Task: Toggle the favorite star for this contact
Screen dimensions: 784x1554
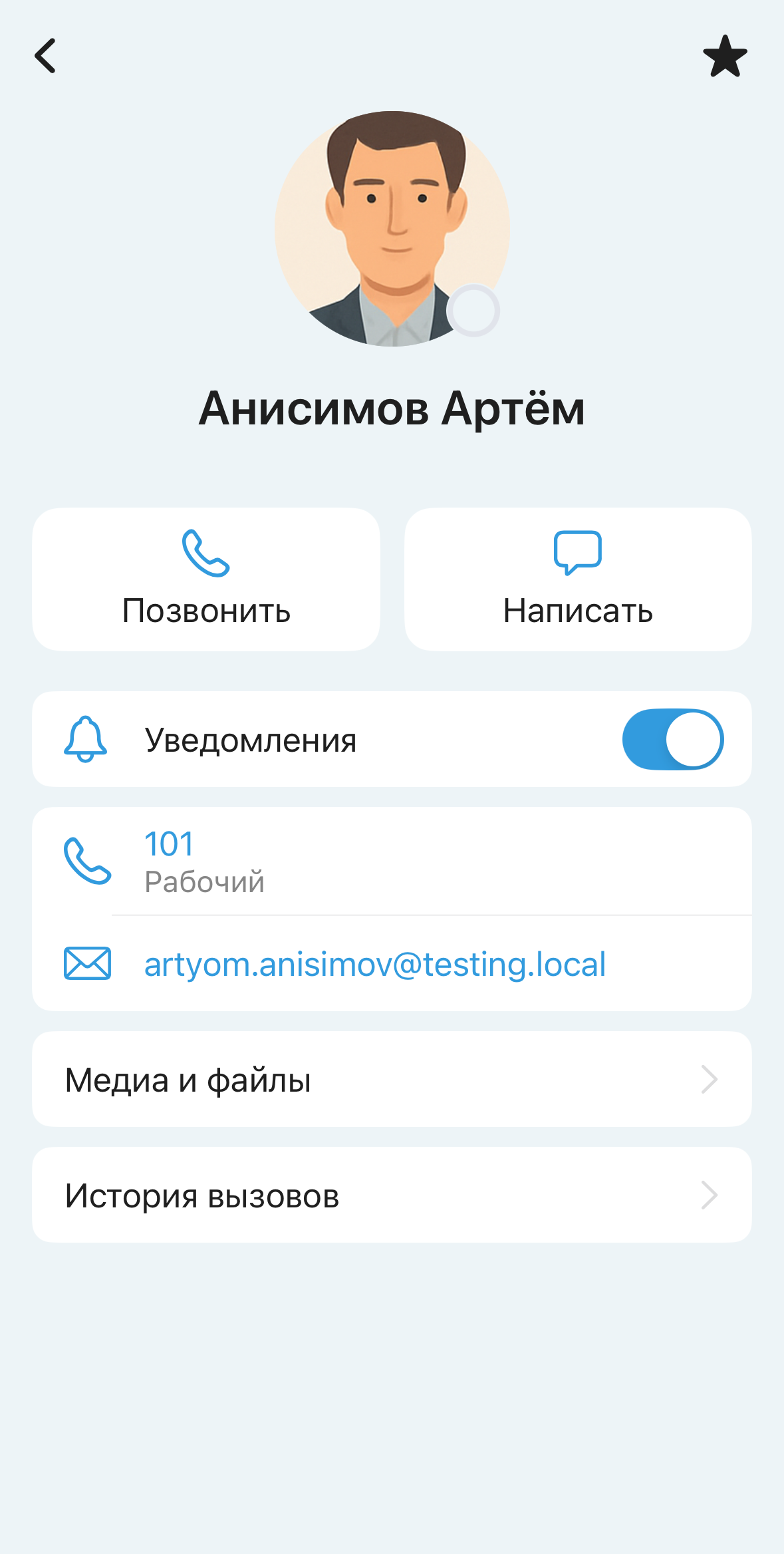Action: point(725,57)
